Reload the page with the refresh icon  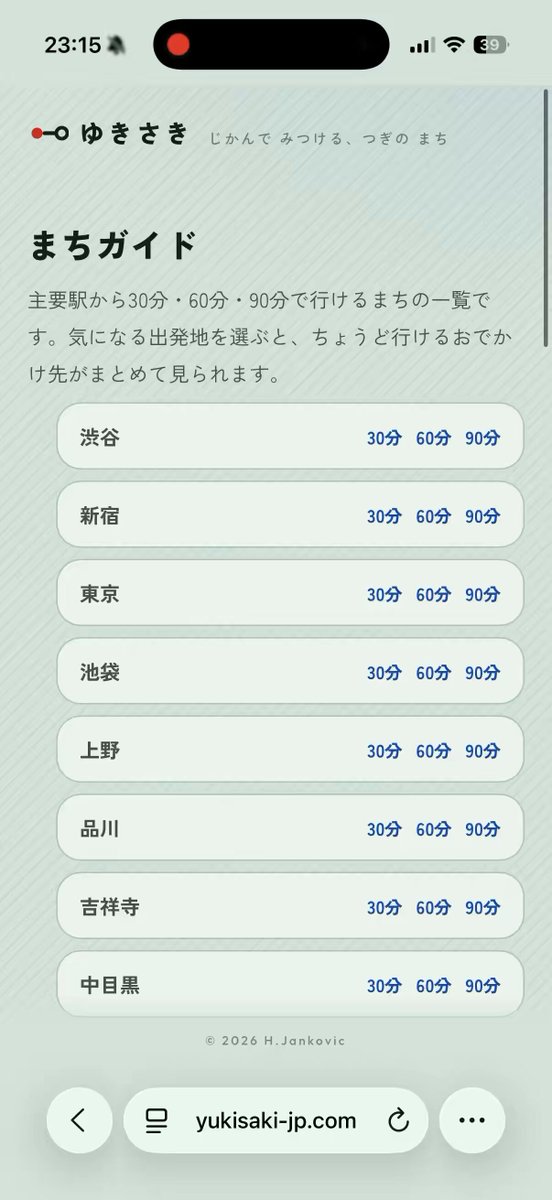pyautogui.click(x=398, y=1121)
